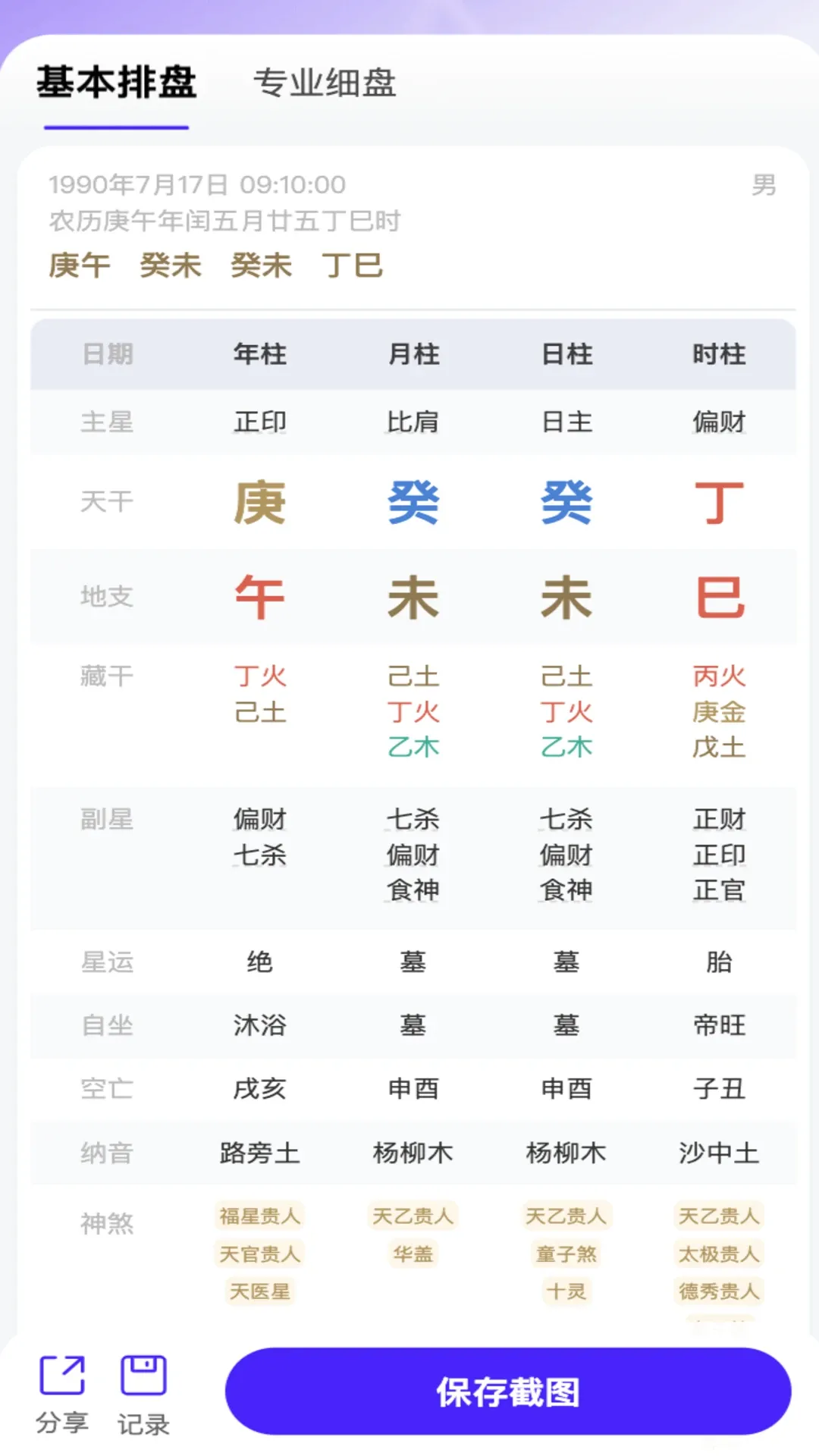This screenshot has height=1456, width=819.
Task: Tap the 保存截图 button
Action: (x=508, y=1392)
